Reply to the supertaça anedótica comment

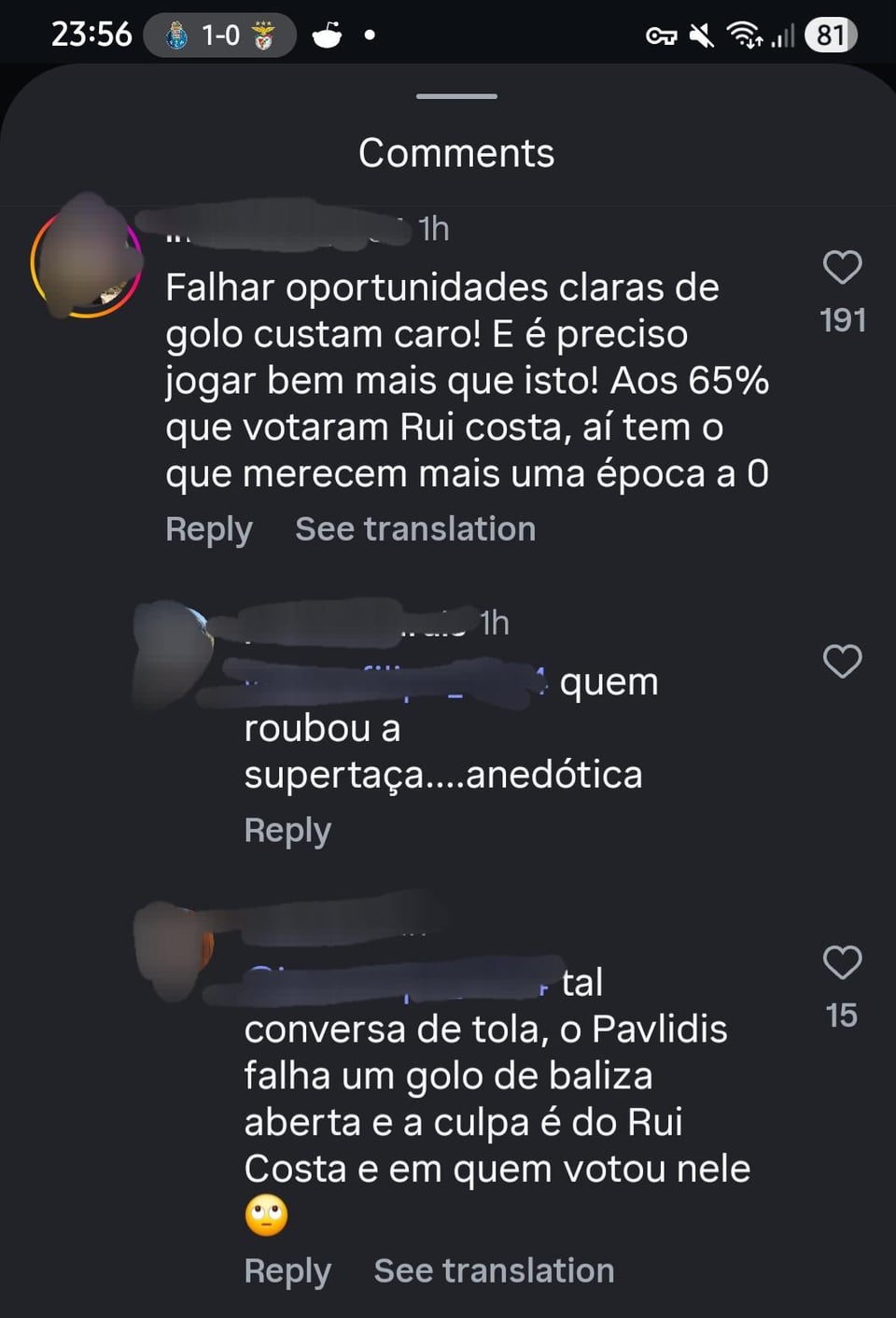point(287,830)
